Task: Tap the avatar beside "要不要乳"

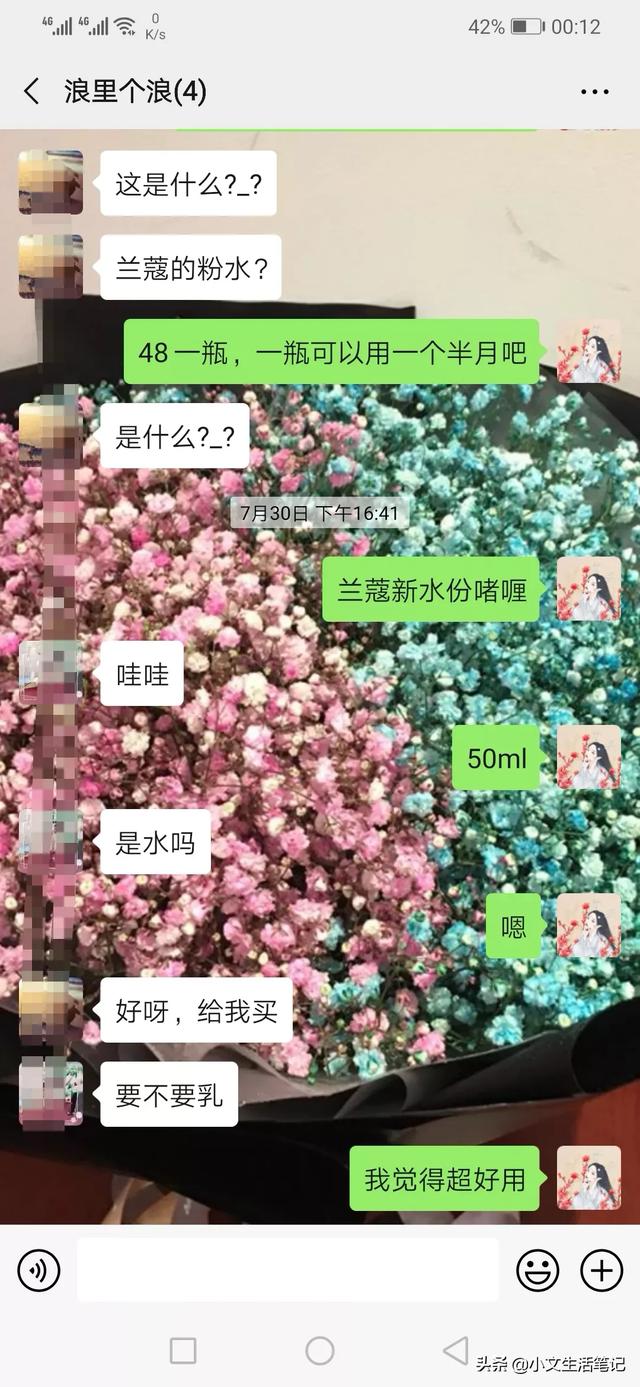Action: (x=51, y=1093)
